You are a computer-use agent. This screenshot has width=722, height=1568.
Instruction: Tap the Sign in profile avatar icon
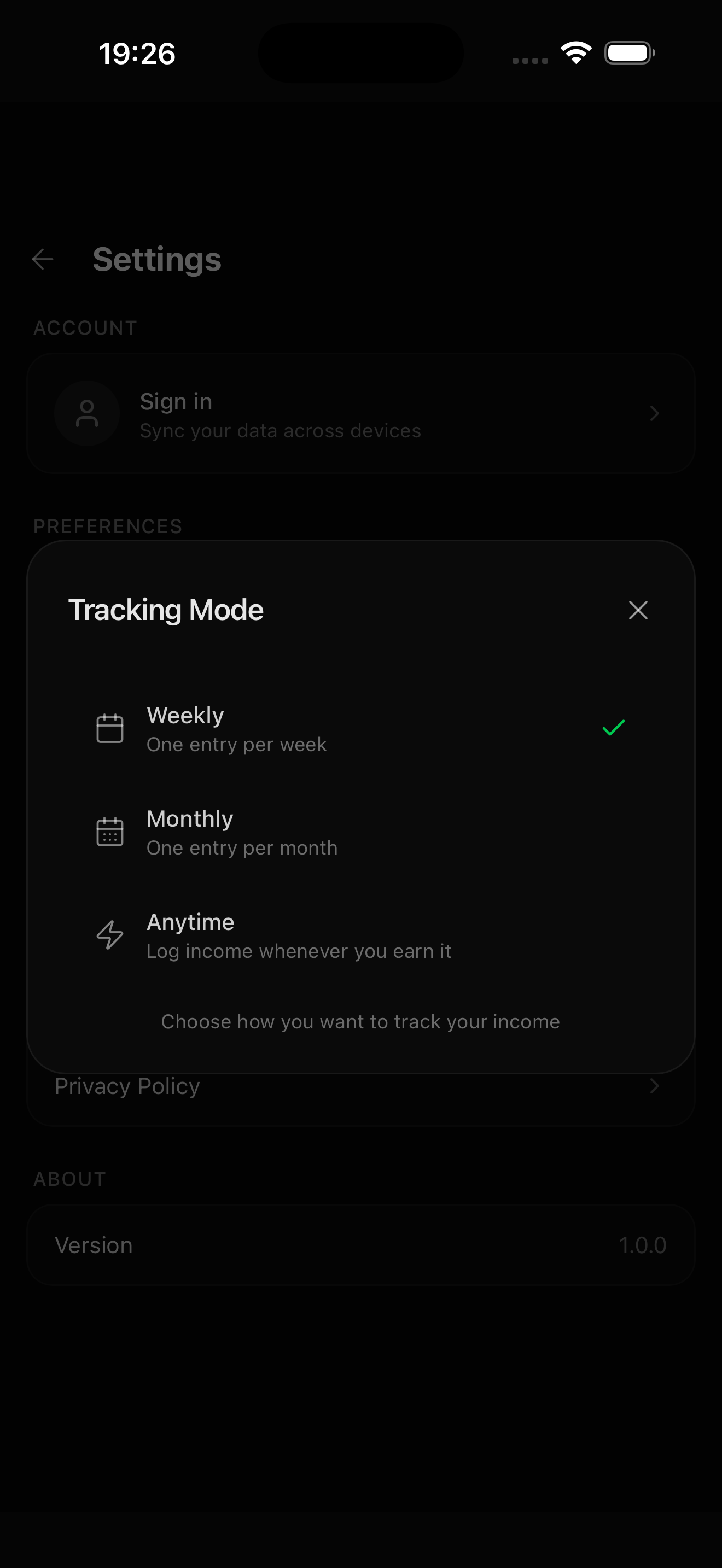[x=88, y=413]
